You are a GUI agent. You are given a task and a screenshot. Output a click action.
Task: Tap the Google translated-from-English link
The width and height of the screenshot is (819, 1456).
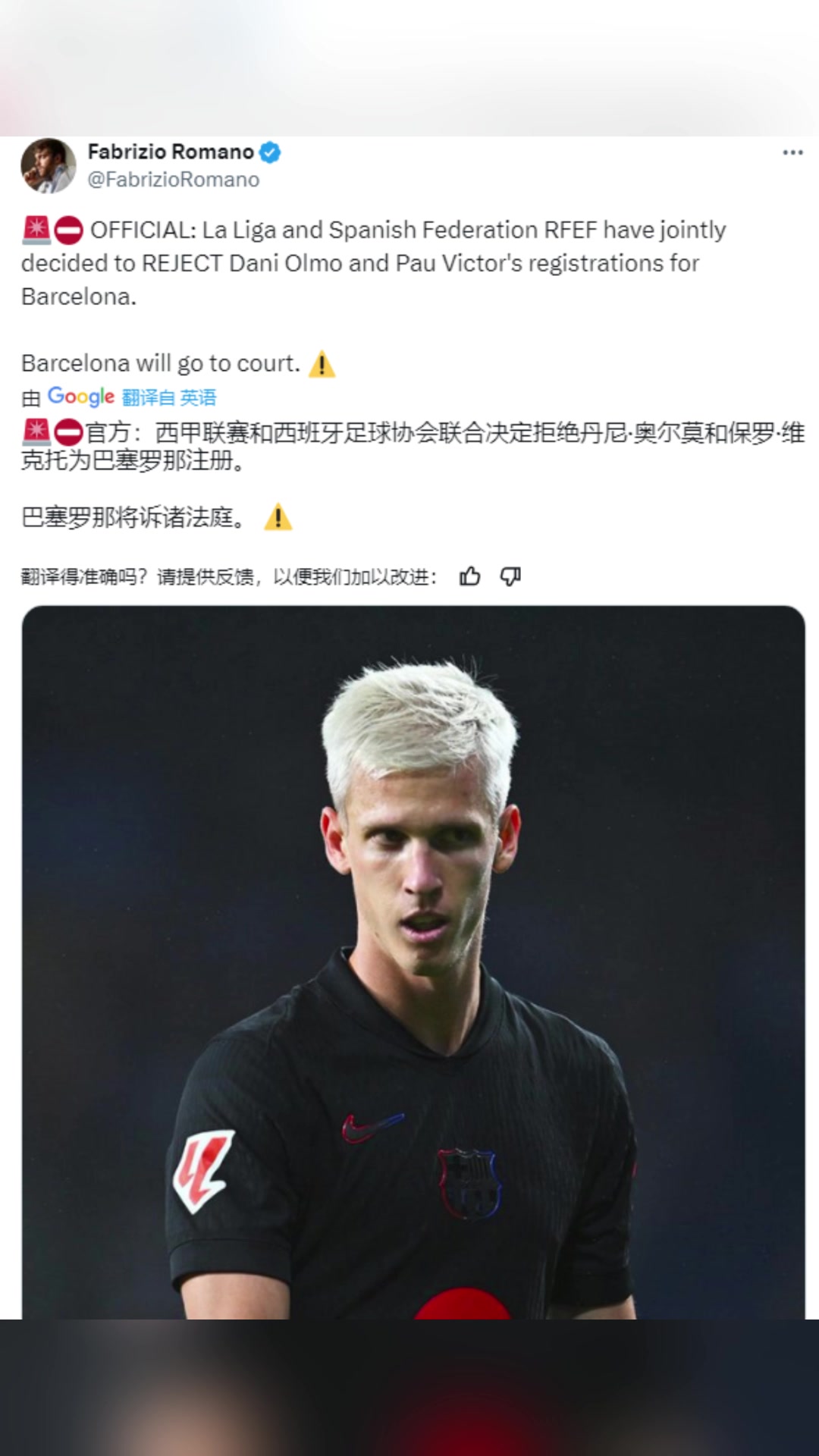[x=168, y=397]
